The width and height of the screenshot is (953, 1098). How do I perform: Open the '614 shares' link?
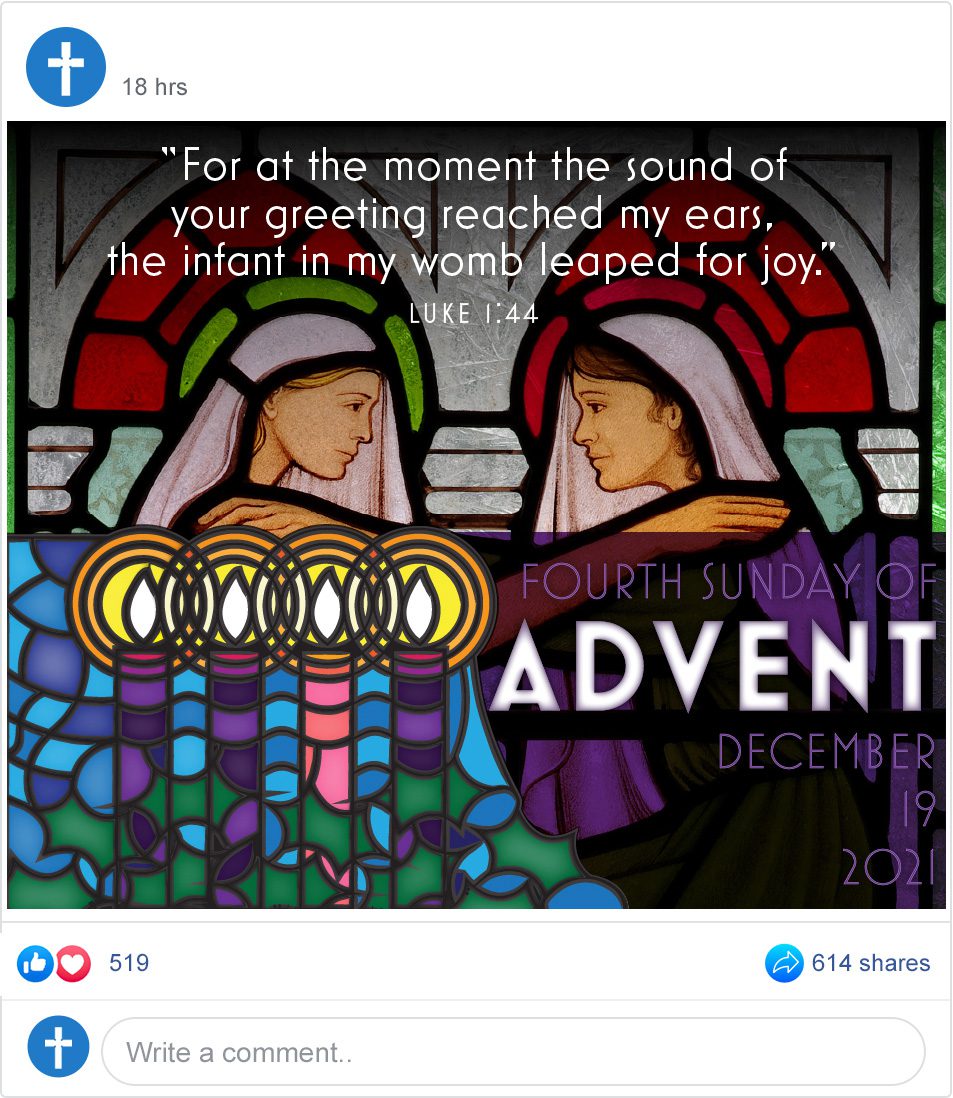(x=872, y=963)
